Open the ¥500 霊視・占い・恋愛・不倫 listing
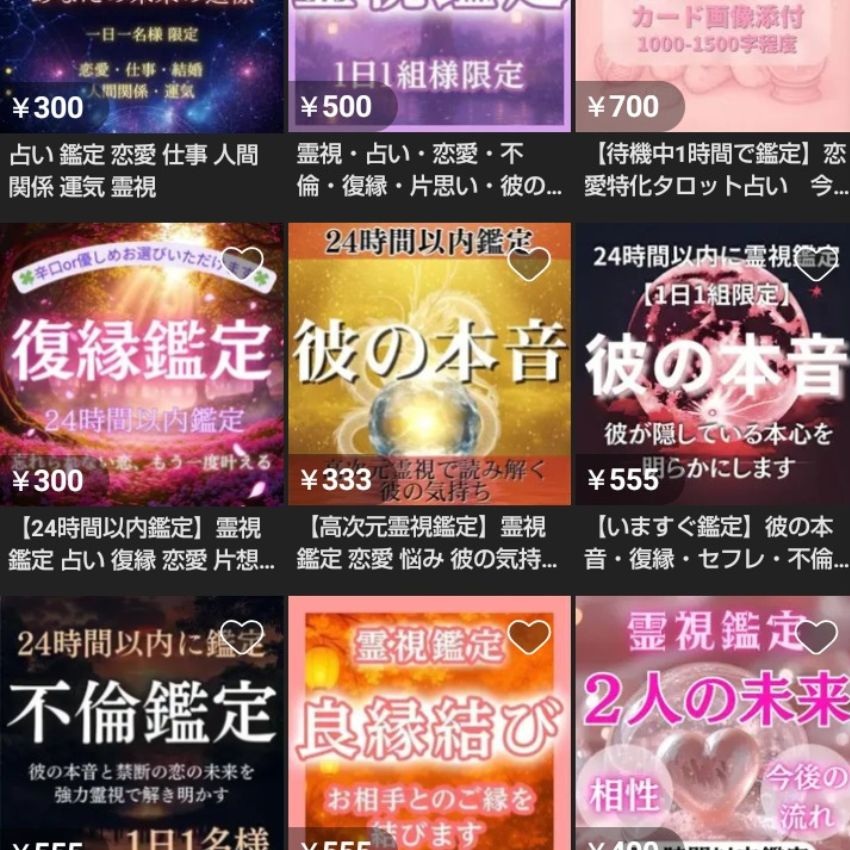 tap(429, 60)
